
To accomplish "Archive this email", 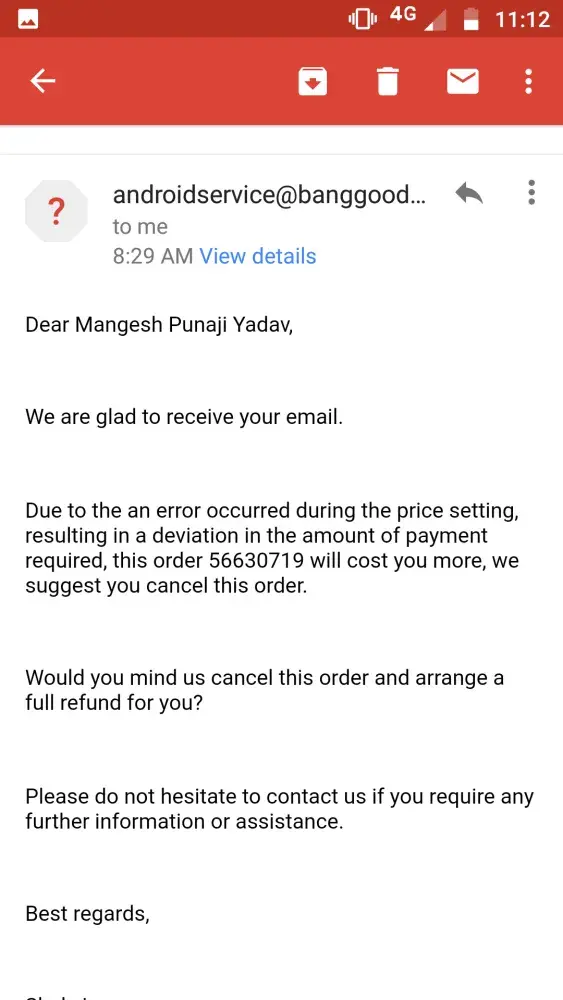I will point(312,82).
